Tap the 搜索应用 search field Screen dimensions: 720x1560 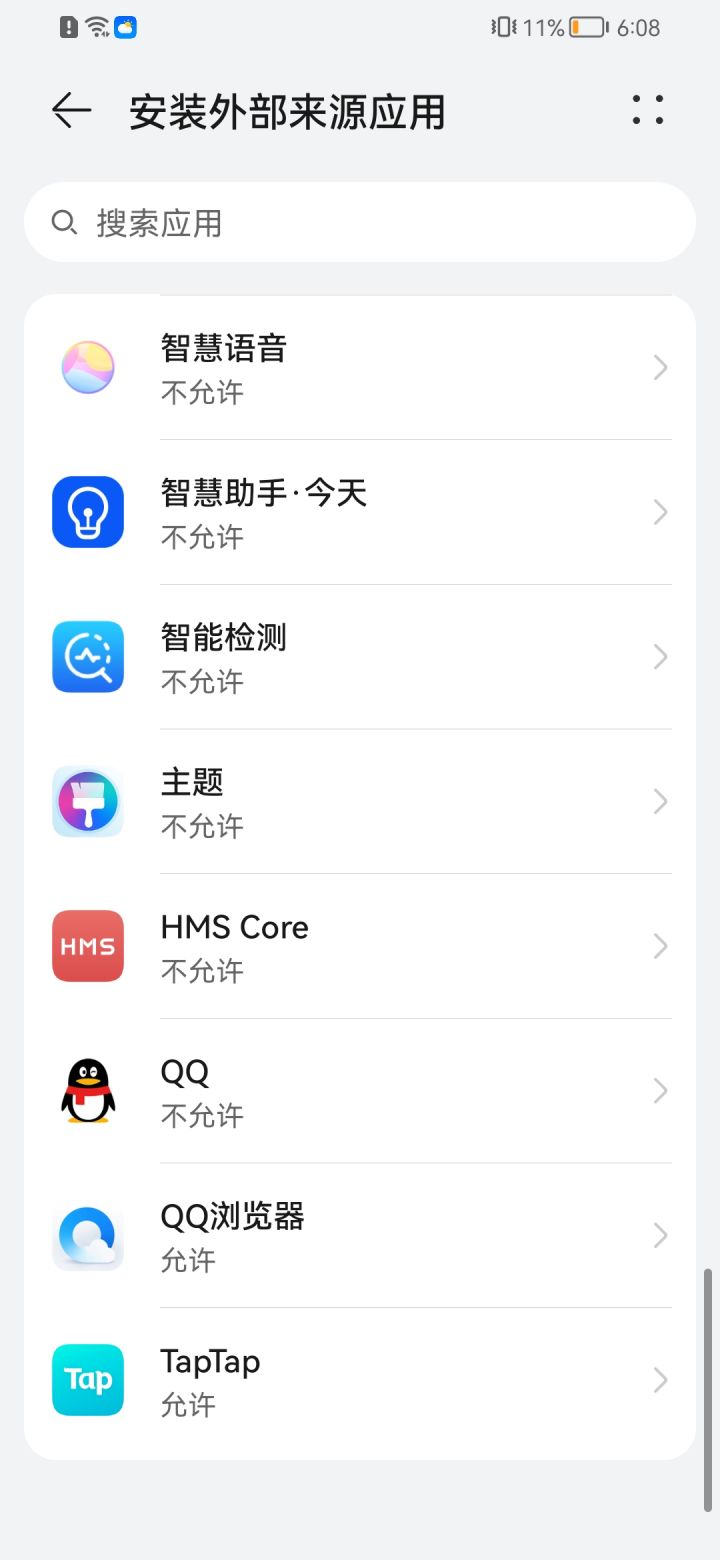click(360, 221)
